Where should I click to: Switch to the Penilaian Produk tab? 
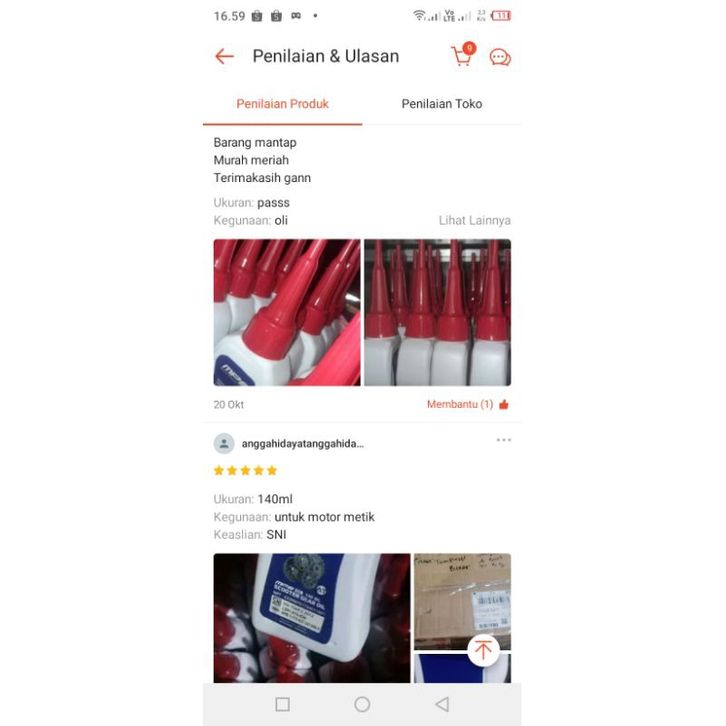coord(282,104)
